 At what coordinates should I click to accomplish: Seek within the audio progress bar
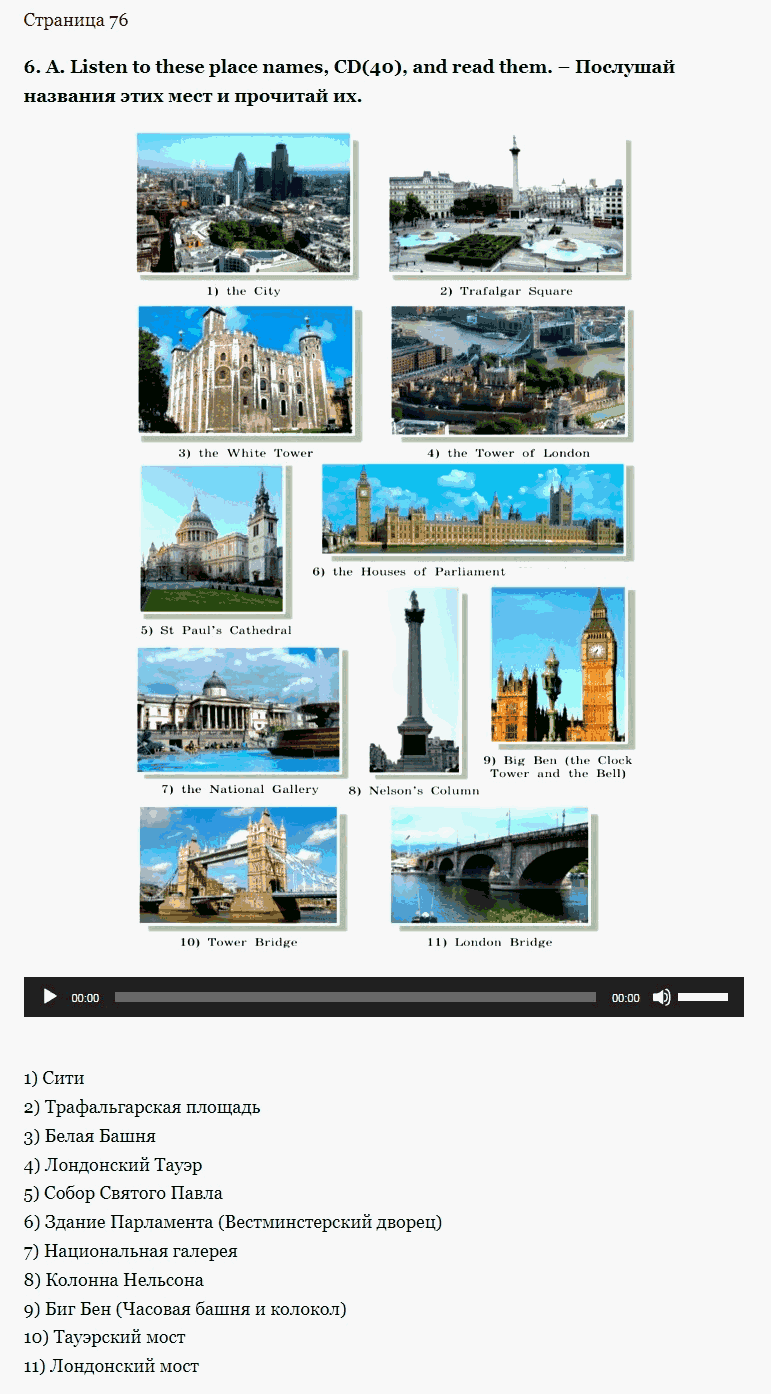355,997
